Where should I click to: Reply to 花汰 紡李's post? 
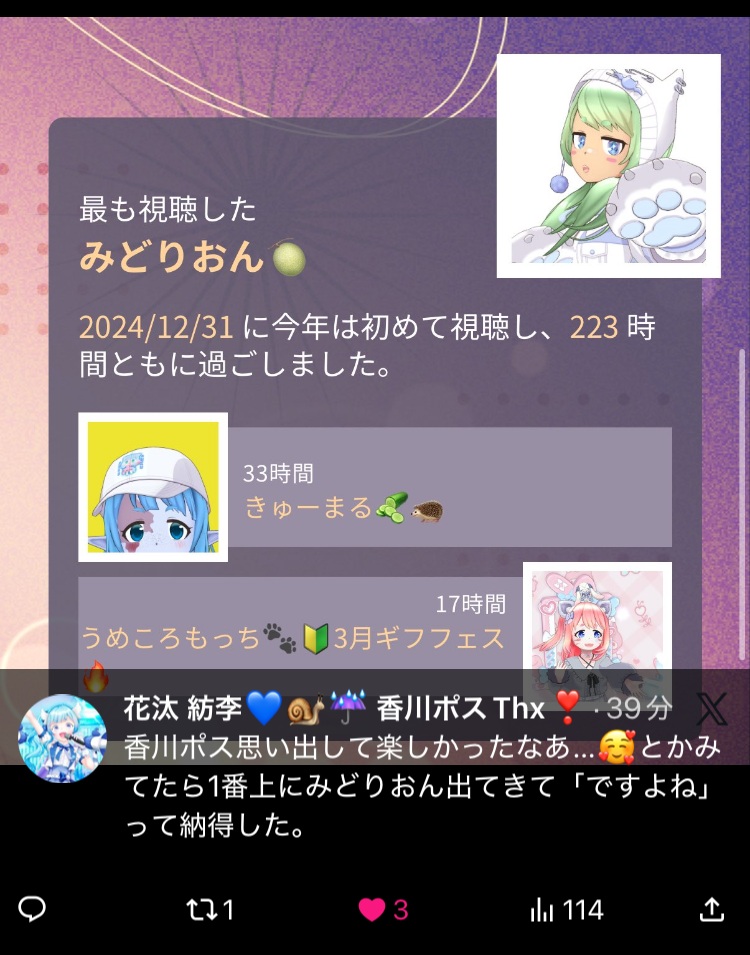33,908
